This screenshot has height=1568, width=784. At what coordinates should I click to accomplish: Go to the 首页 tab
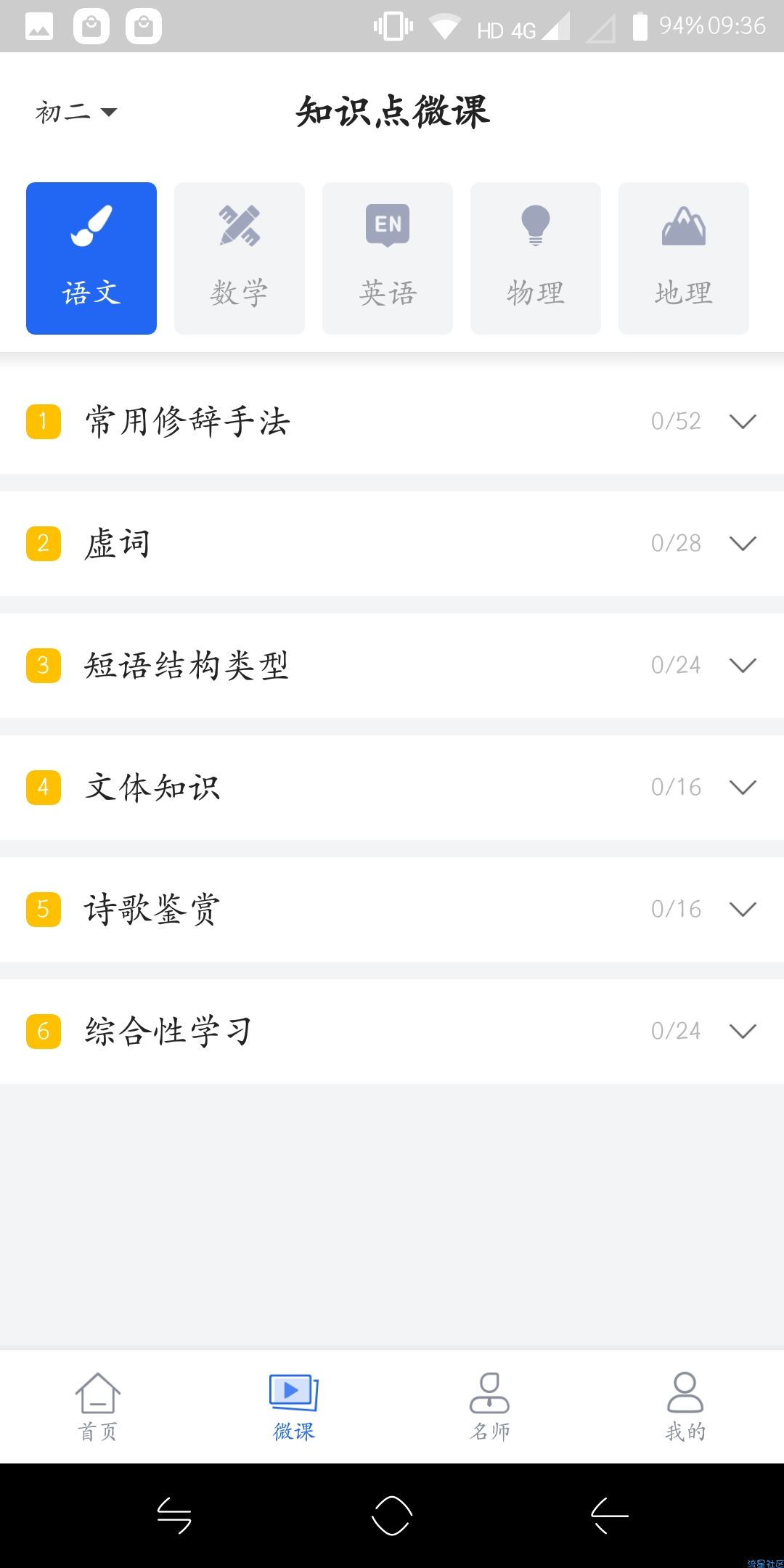98,1407
